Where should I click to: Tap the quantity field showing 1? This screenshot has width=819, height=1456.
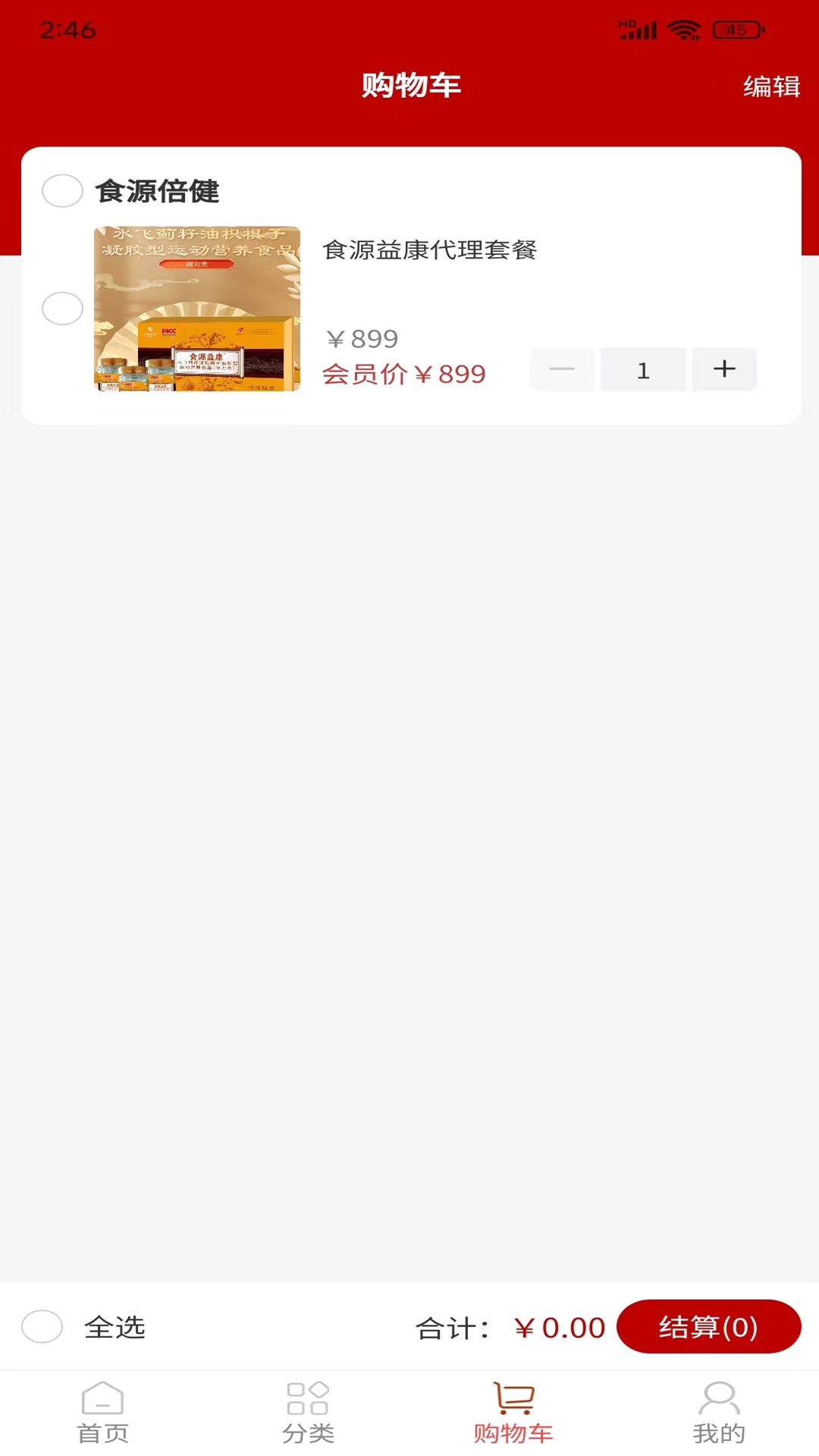pyautogui.click(x=643, y=370)
